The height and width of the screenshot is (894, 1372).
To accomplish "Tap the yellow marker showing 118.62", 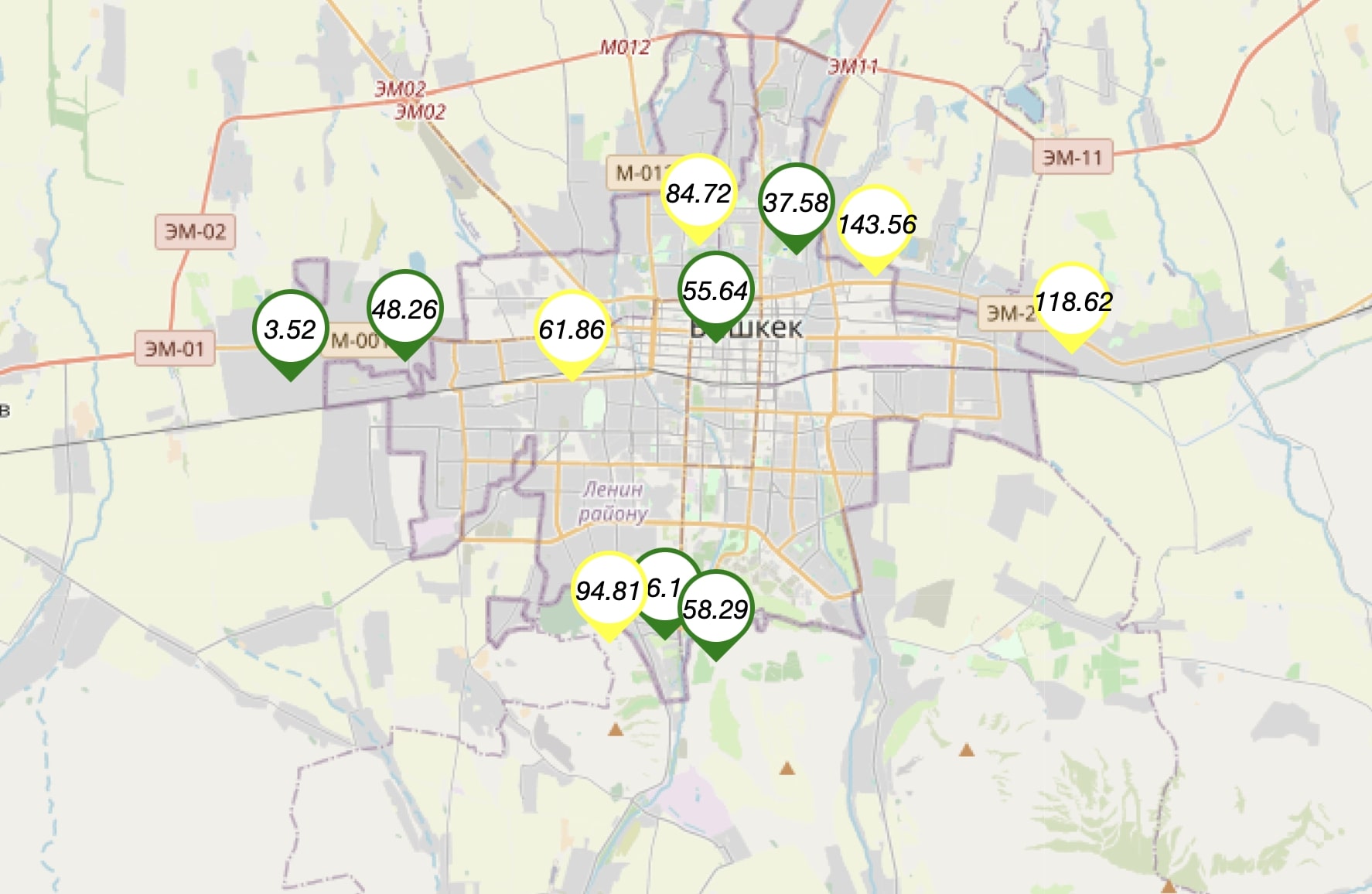I will click(1073, 301).
